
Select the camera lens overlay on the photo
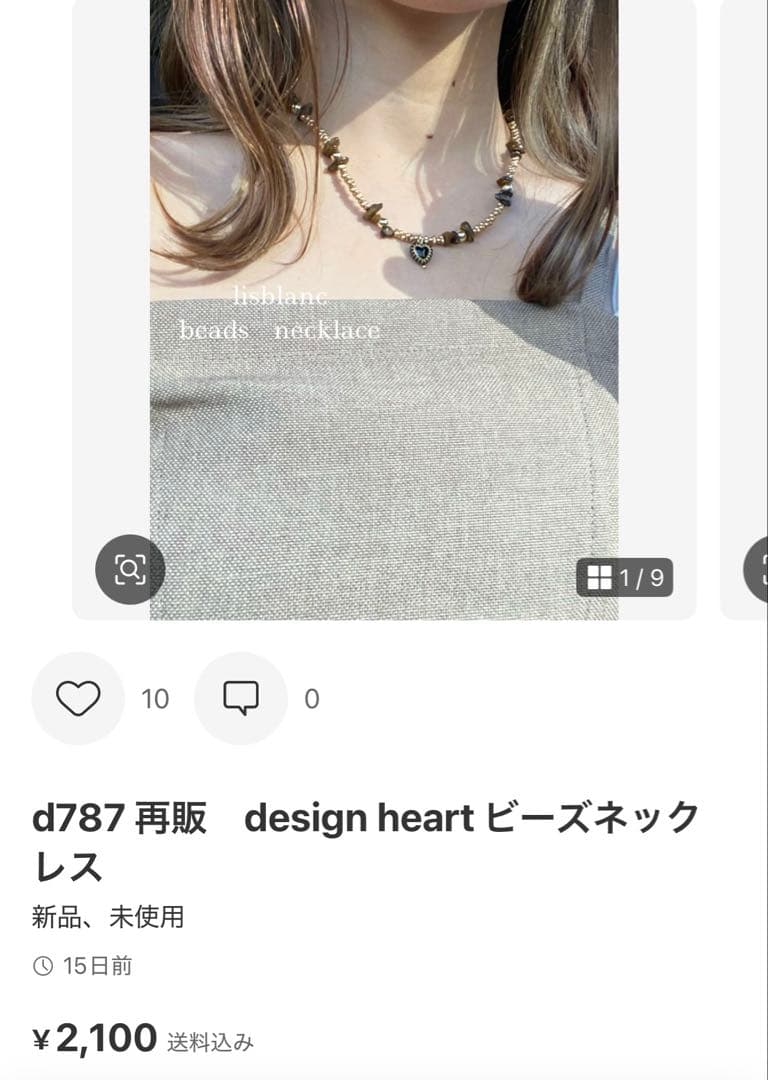coord(129,568)
